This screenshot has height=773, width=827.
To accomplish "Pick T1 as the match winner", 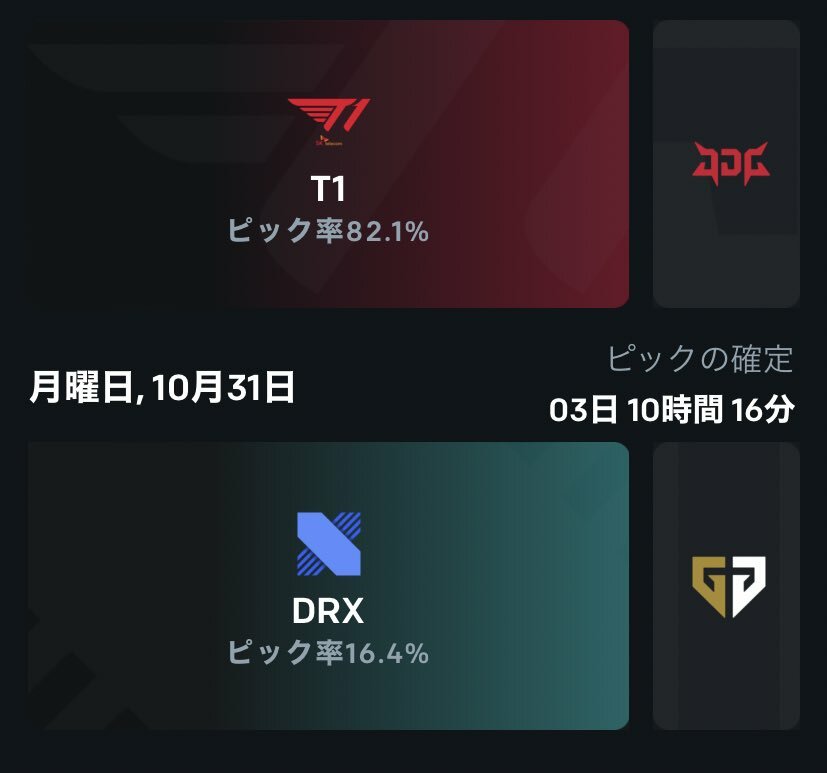I will [x=328, y=165].
